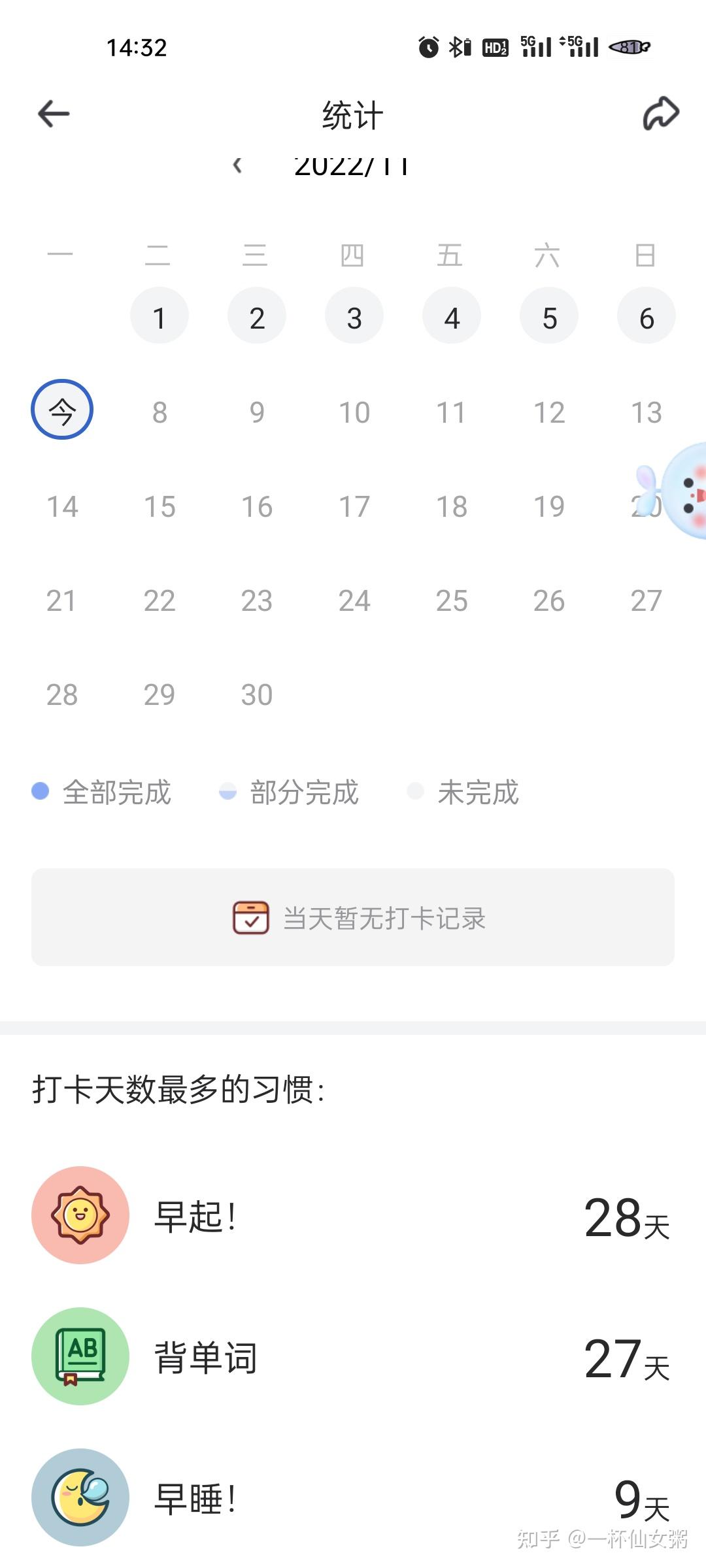Open the 早起! habit row
The image size is (706, 1568).
[x=353, y=1216]
